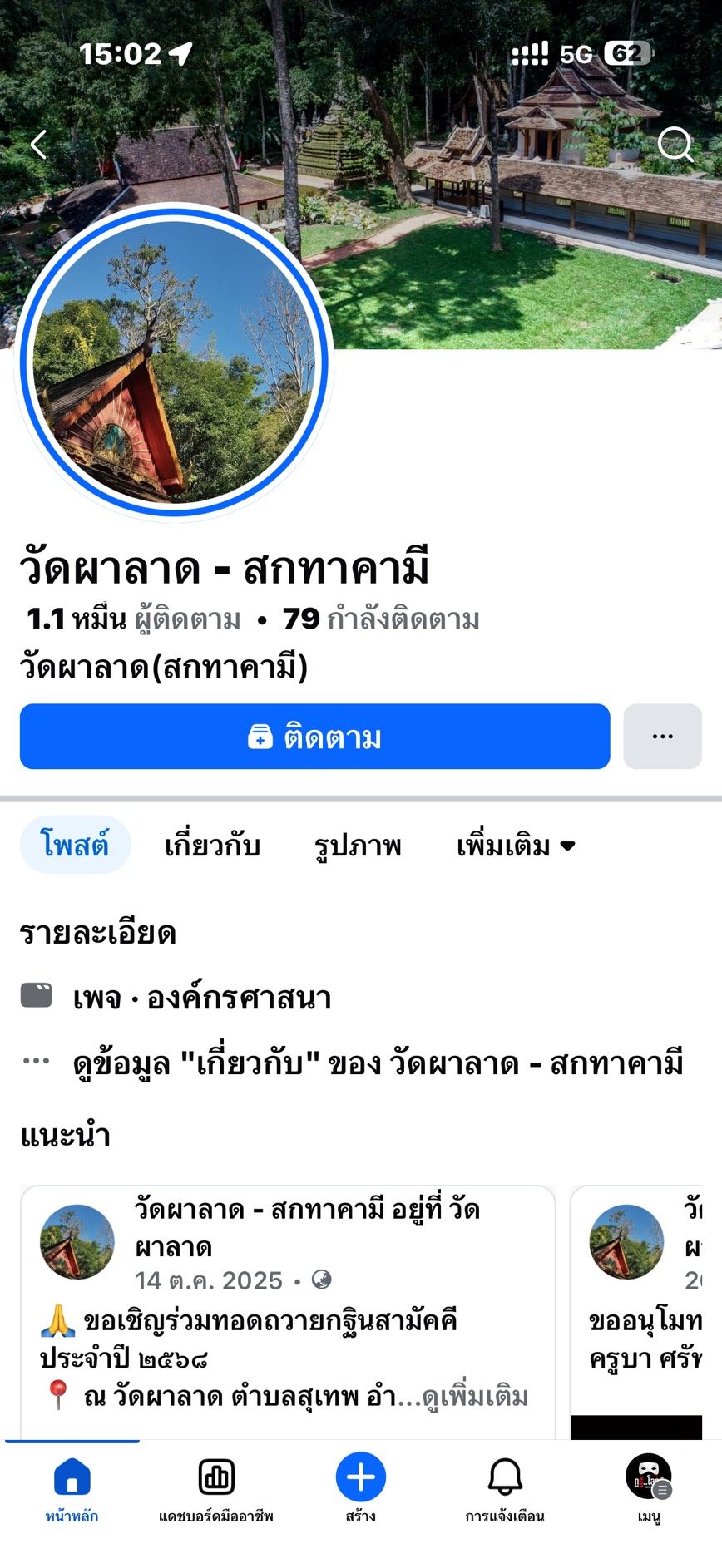Viewport: 722px width, 1568px height.
Task: Open the three-dot more options button
Action: (662, 737)
